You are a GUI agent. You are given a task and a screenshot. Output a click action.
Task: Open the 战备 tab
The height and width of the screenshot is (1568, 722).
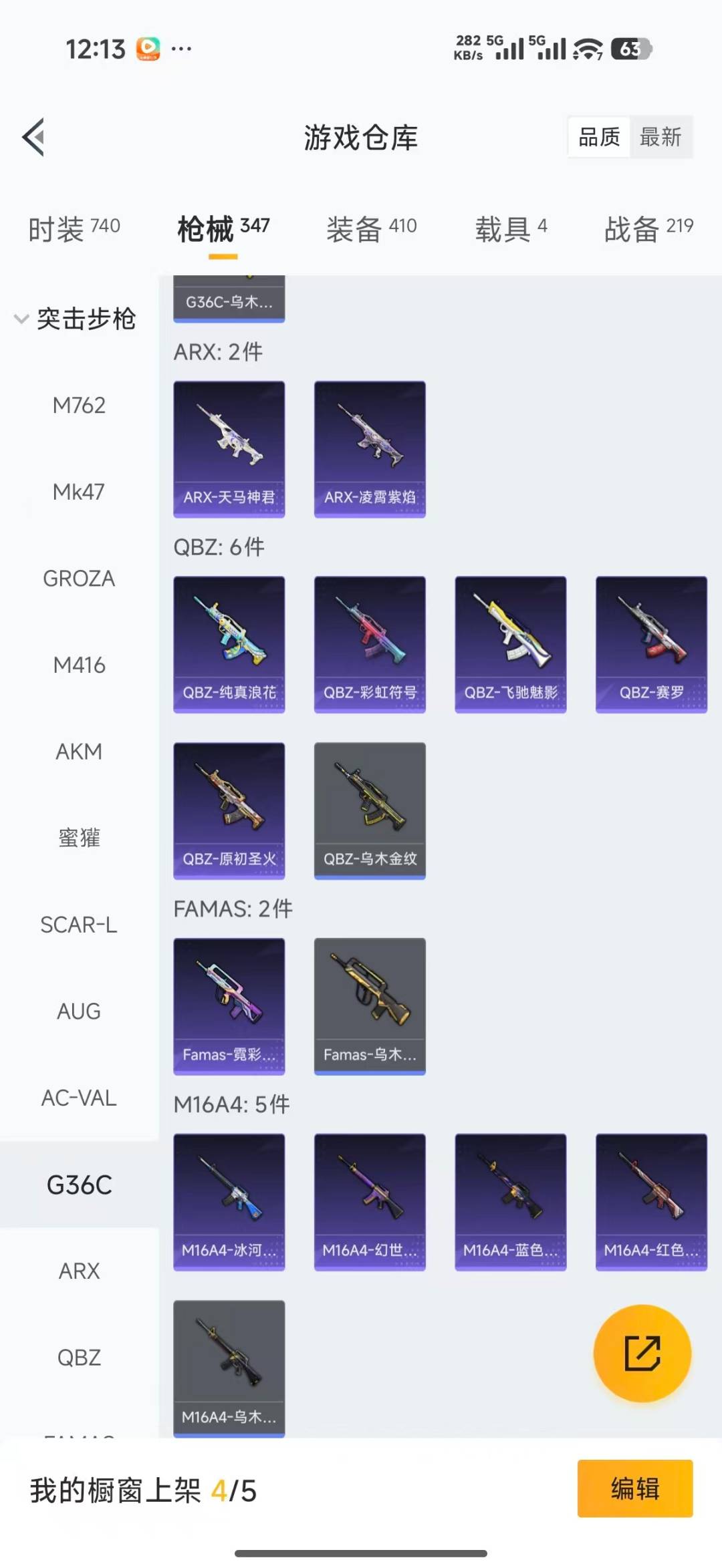coord(648,228)
